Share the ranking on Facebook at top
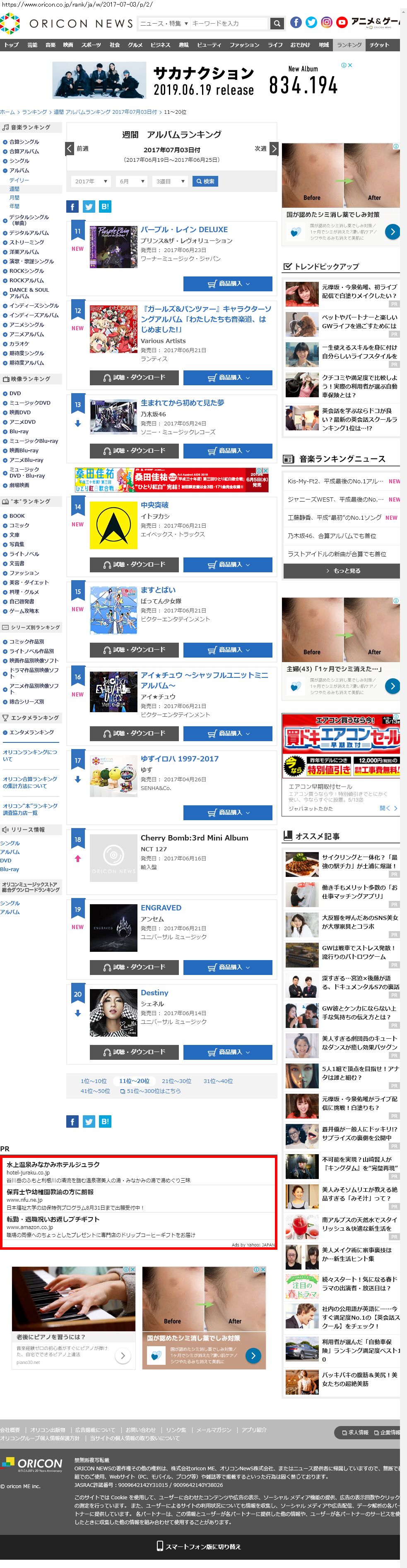The image size is (407, 1568). click(x=72, y=207)
